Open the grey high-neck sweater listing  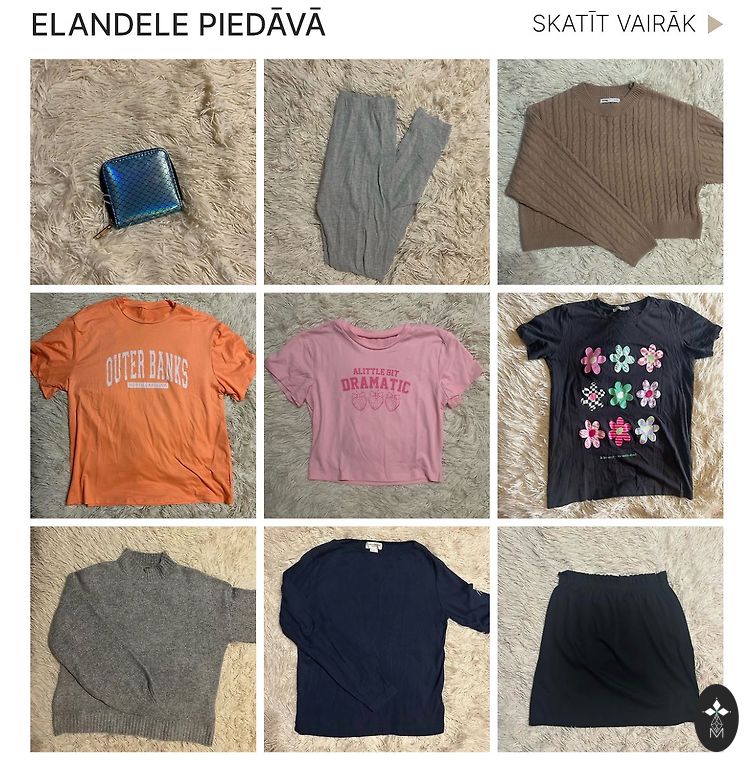click(x=143, y=639)
